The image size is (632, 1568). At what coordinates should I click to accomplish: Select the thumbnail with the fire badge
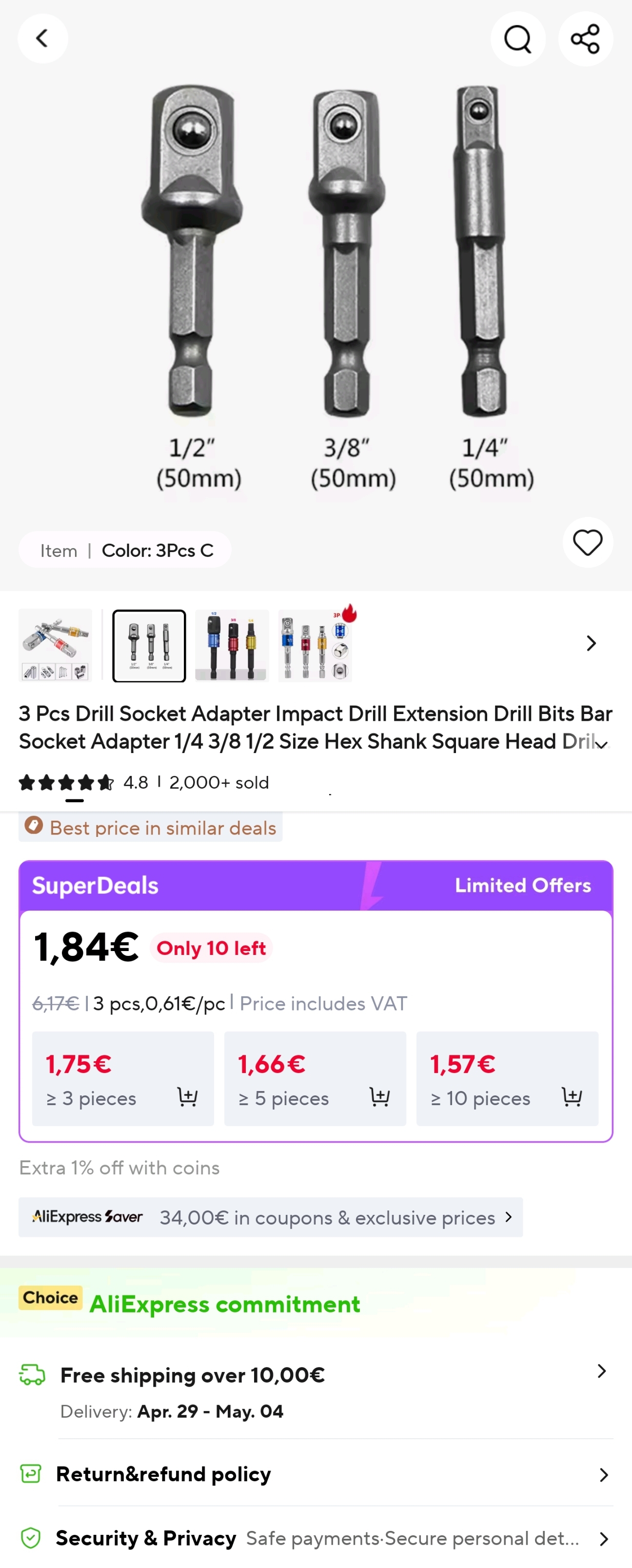316,645
